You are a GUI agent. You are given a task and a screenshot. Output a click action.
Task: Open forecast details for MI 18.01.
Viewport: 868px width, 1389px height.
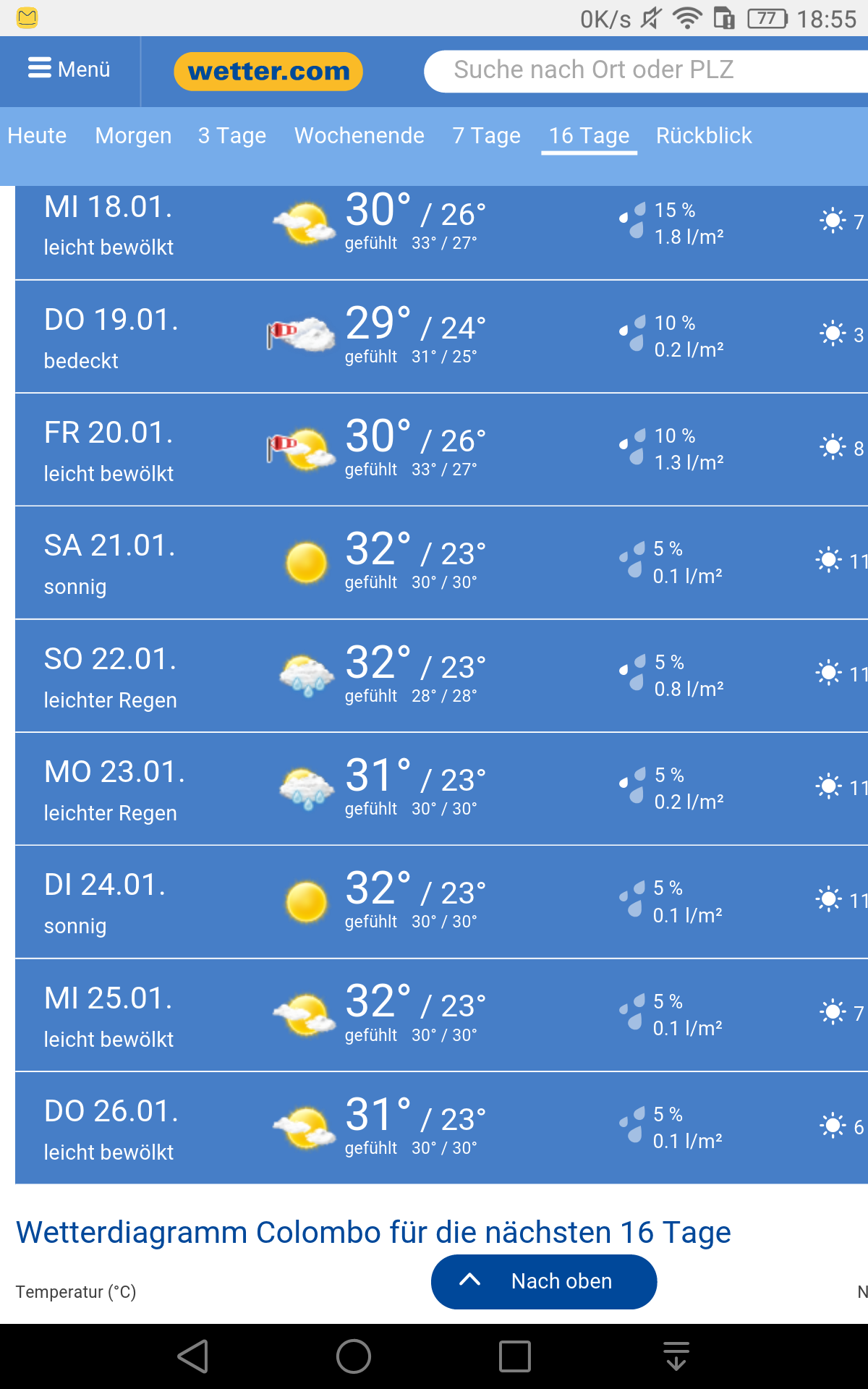click(434, 228)
